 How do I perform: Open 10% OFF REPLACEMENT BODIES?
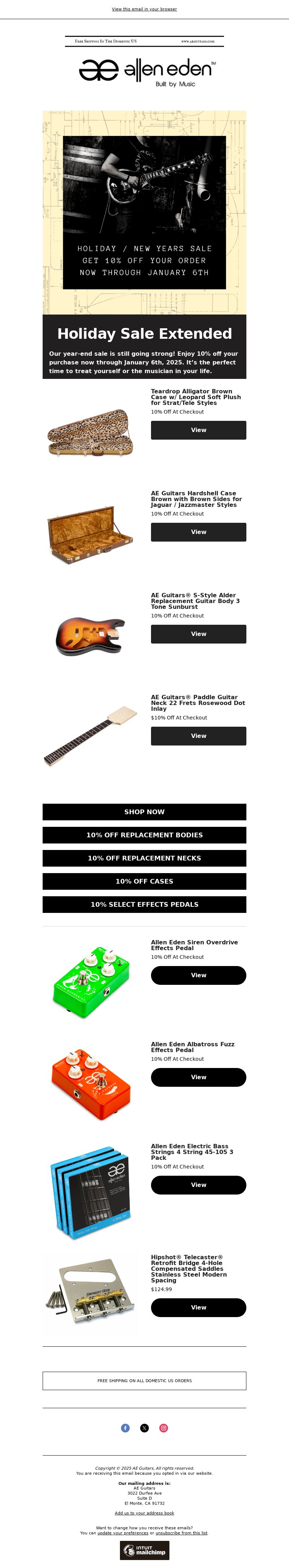(x=144, y=835)
